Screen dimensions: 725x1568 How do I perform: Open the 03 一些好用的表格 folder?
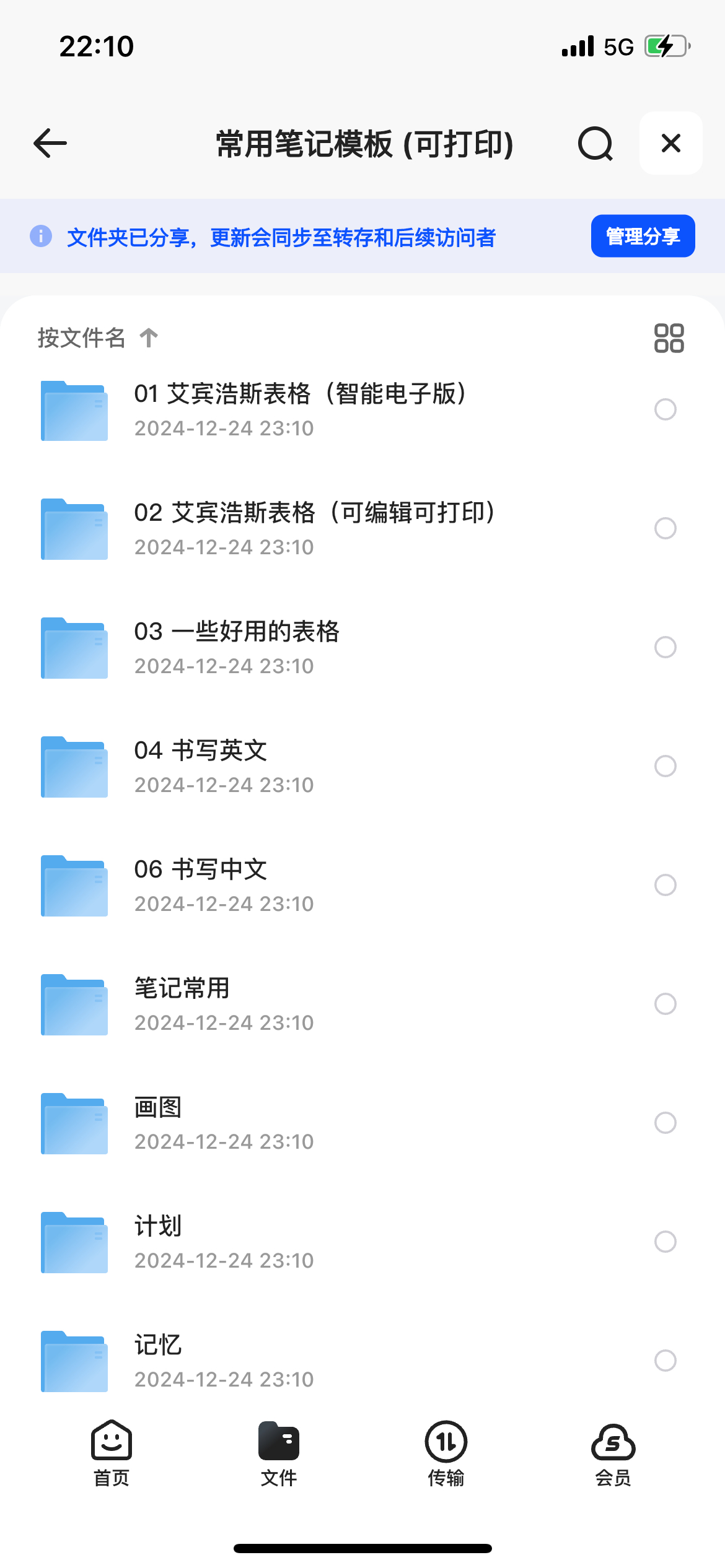[x=237, y=647]
